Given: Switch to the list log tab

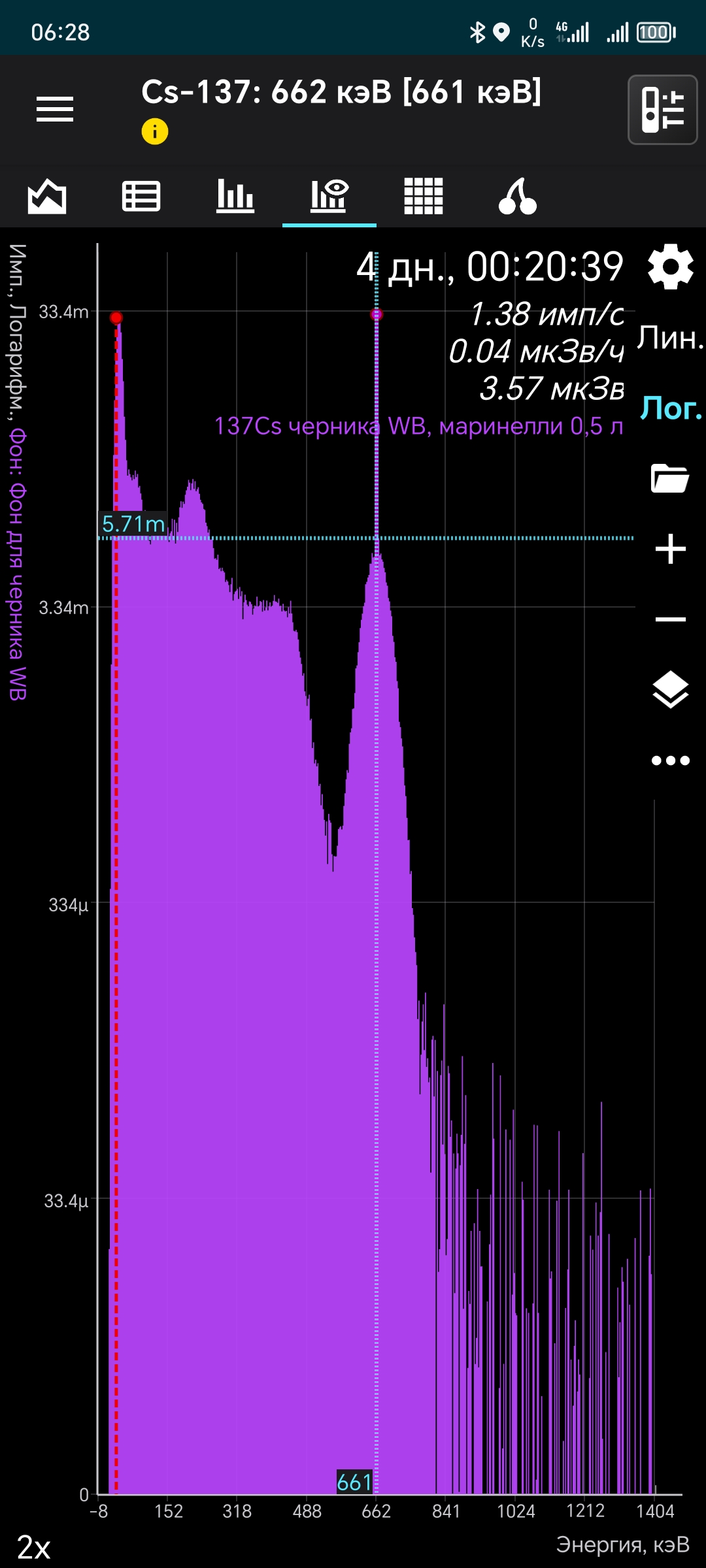Looking at the screenshot, I should pyautogui.click(x=141, y=196).
